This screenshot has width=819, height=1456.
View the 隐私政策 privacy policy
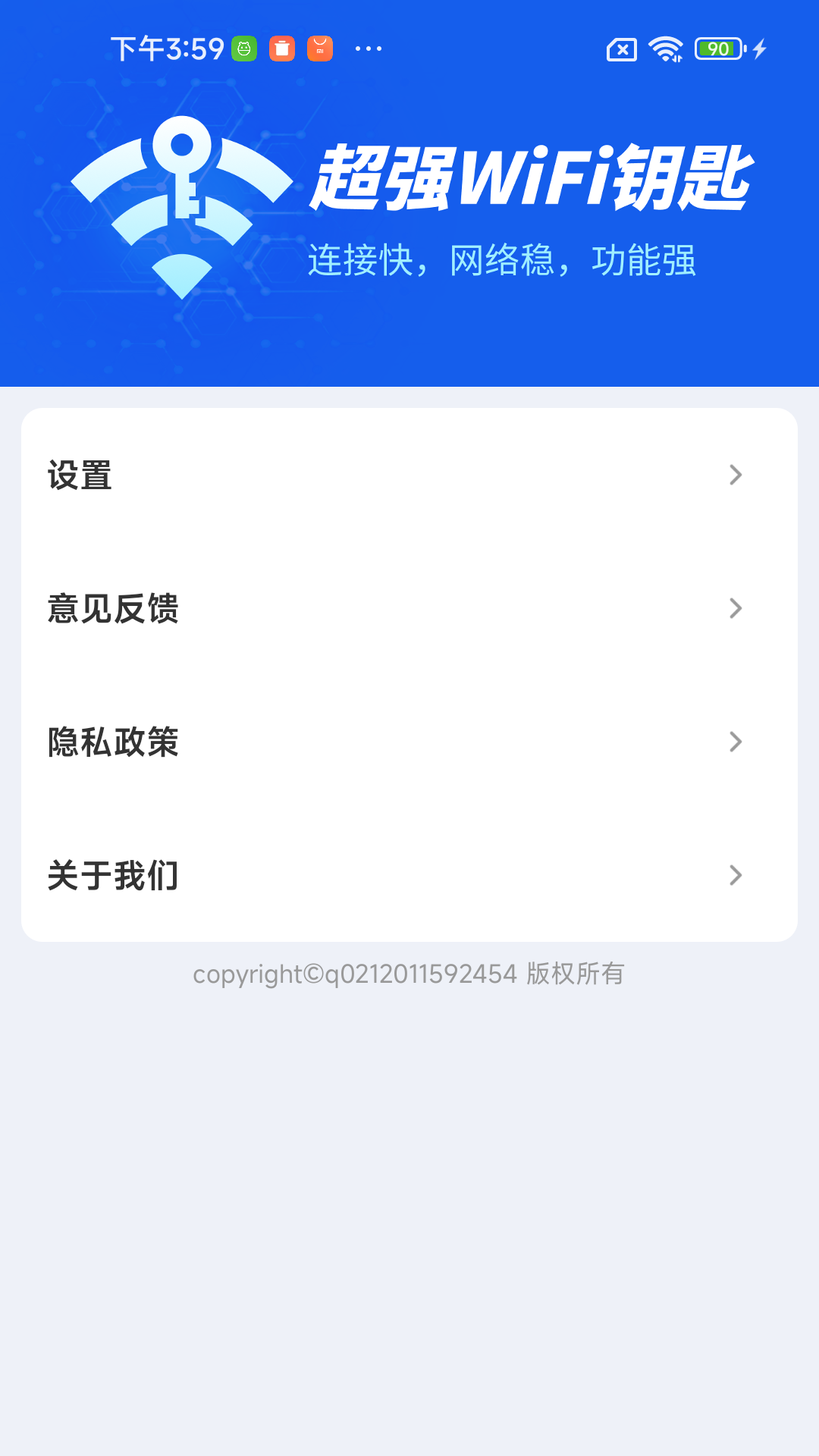pos(409,742)
